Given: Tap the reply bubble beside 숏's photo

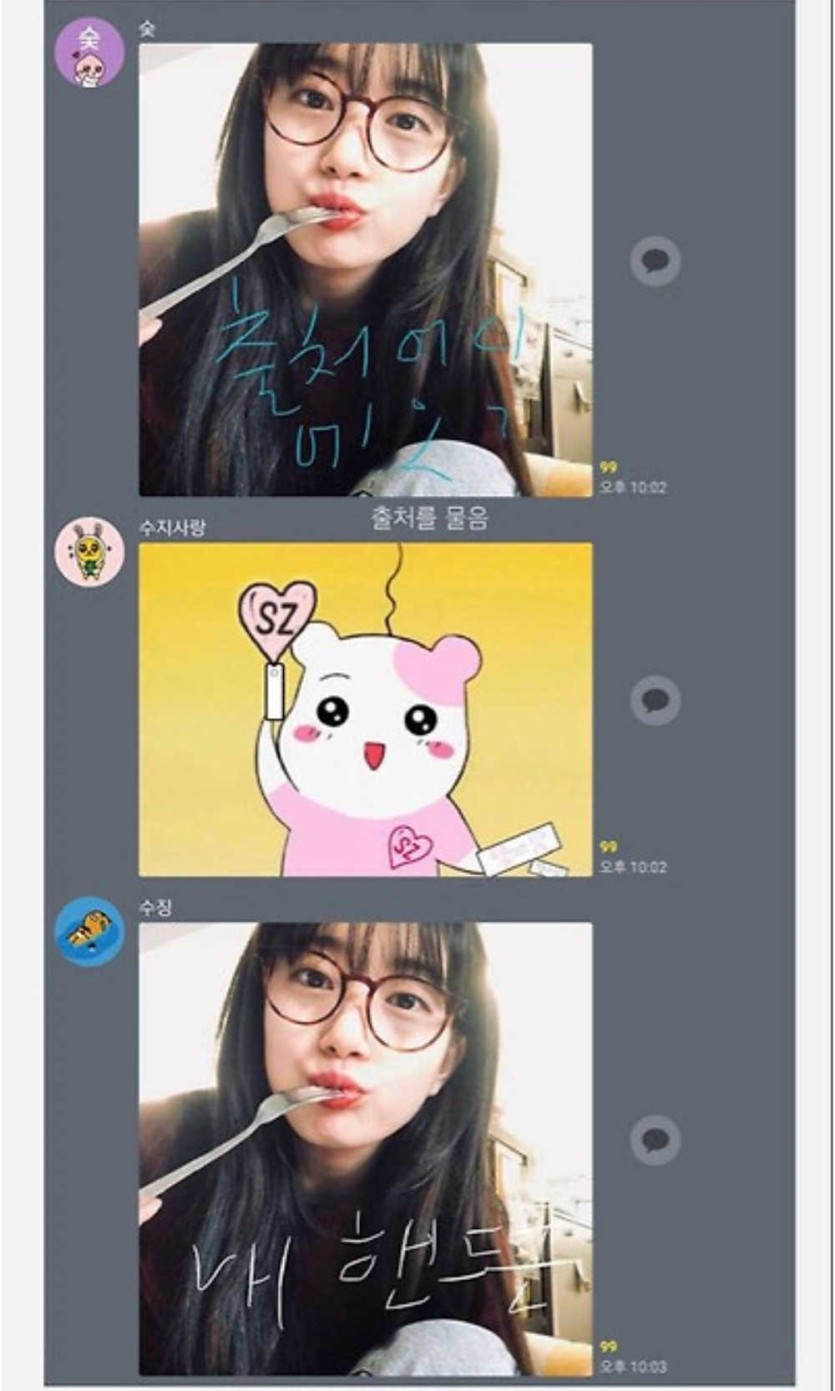Looking at the screenshot, I should (x=655, y=262).
